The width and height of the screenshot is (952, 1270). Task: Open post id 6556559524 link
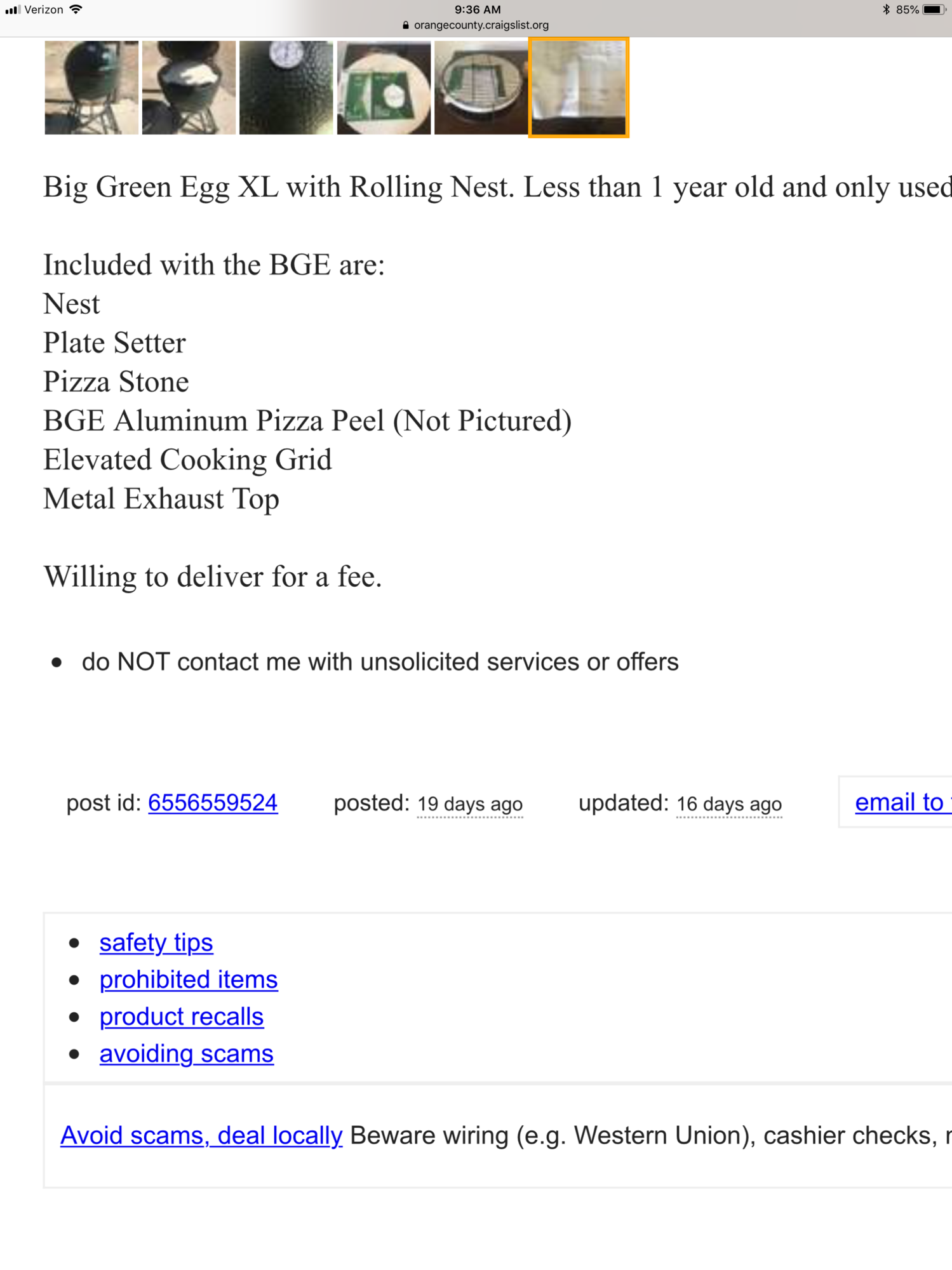pos(213,803)
